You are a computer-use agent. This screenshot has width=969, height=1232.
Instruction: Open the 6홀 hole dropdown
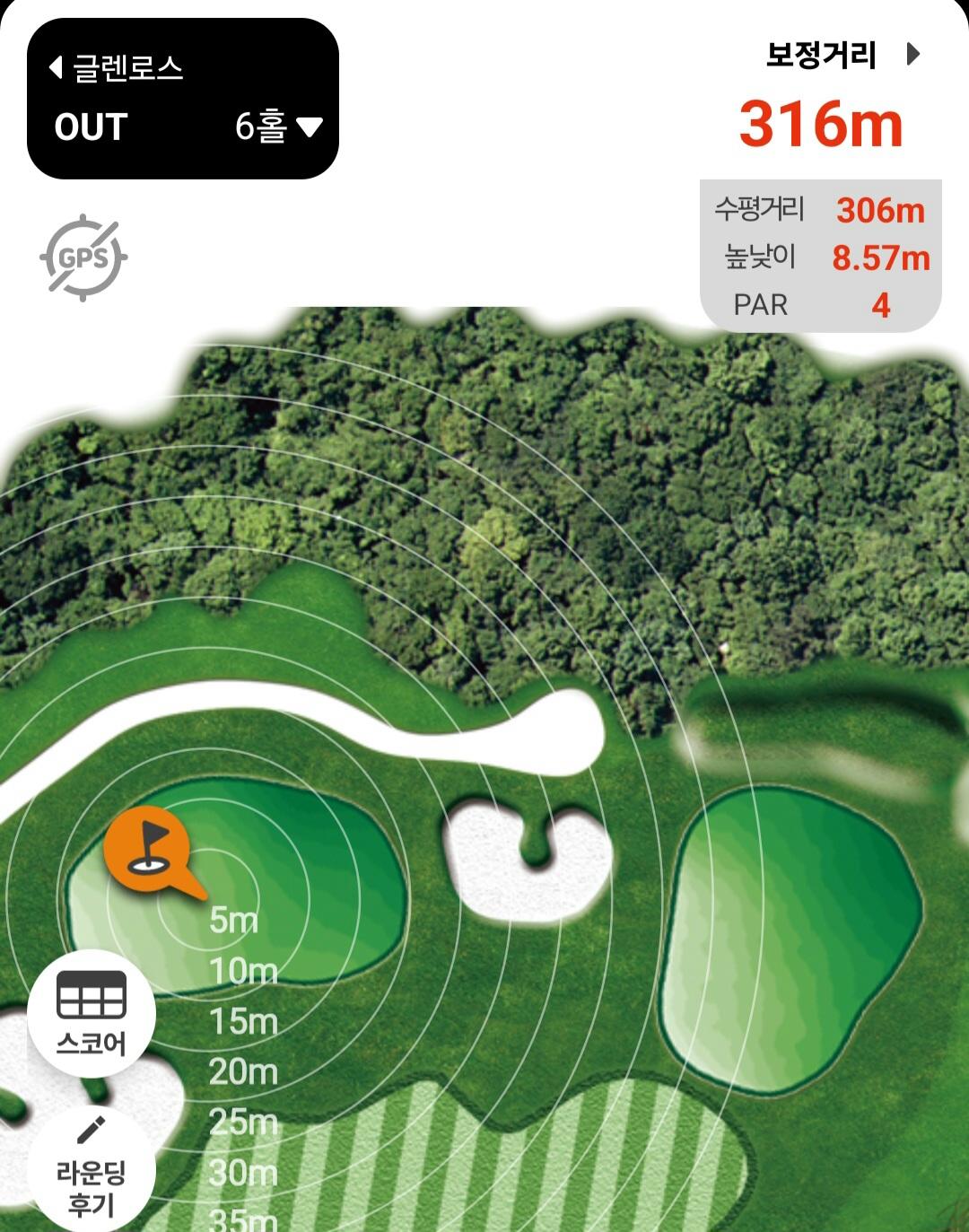(x=279, y=127)
